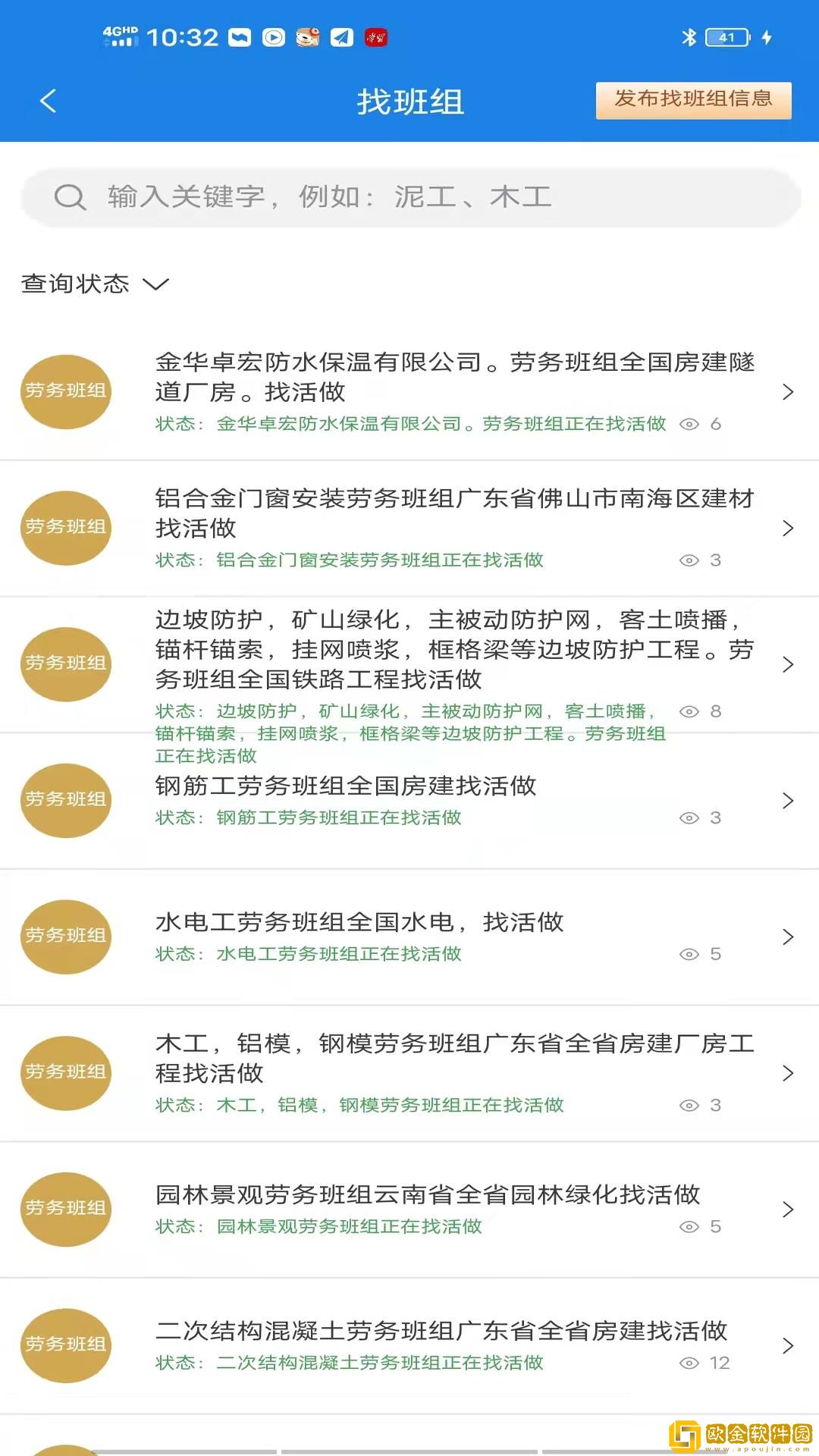Tap the 发布找班组信息 button

point(694,99)
